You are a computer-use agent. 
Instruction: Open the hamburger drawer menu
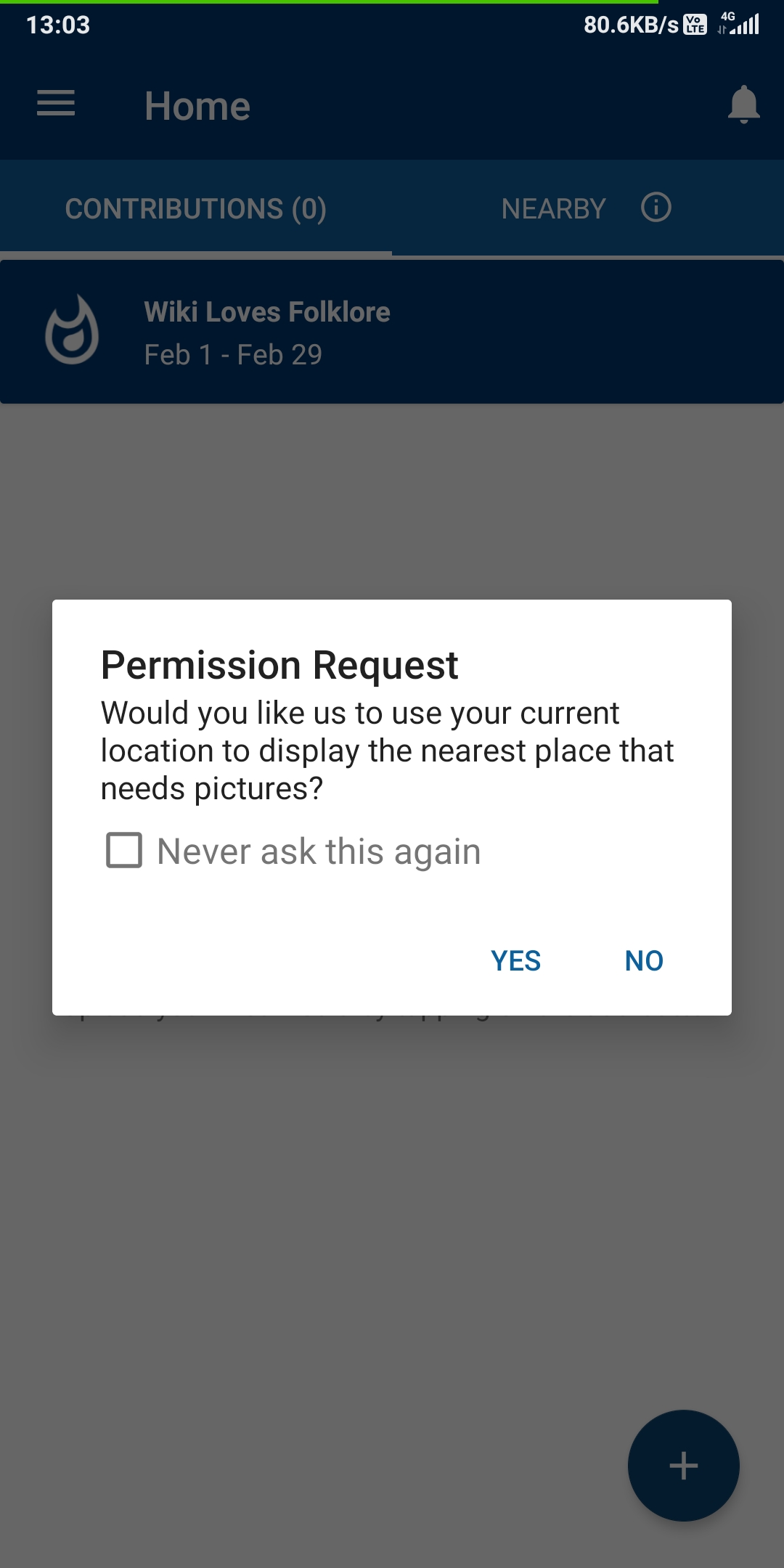(56, 104)
